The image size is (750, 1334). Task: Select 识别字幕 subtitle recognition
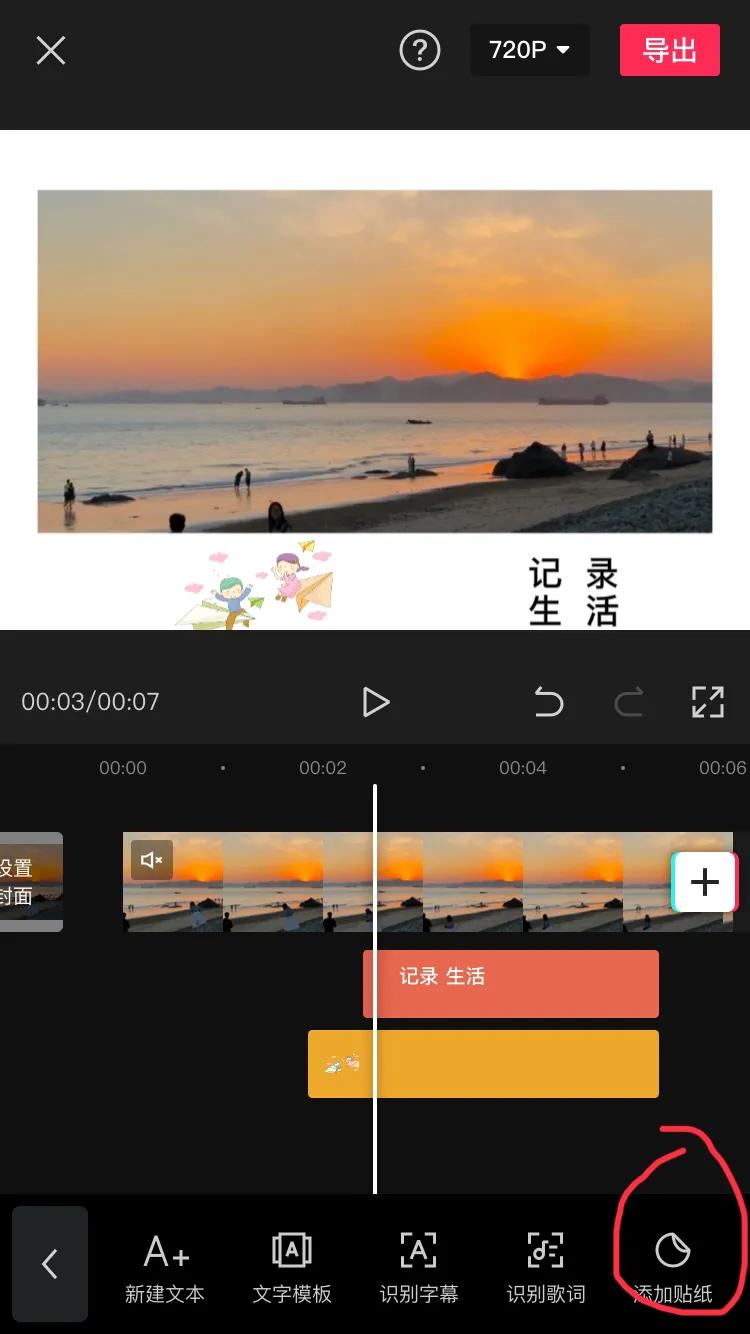coord(419,1268)
